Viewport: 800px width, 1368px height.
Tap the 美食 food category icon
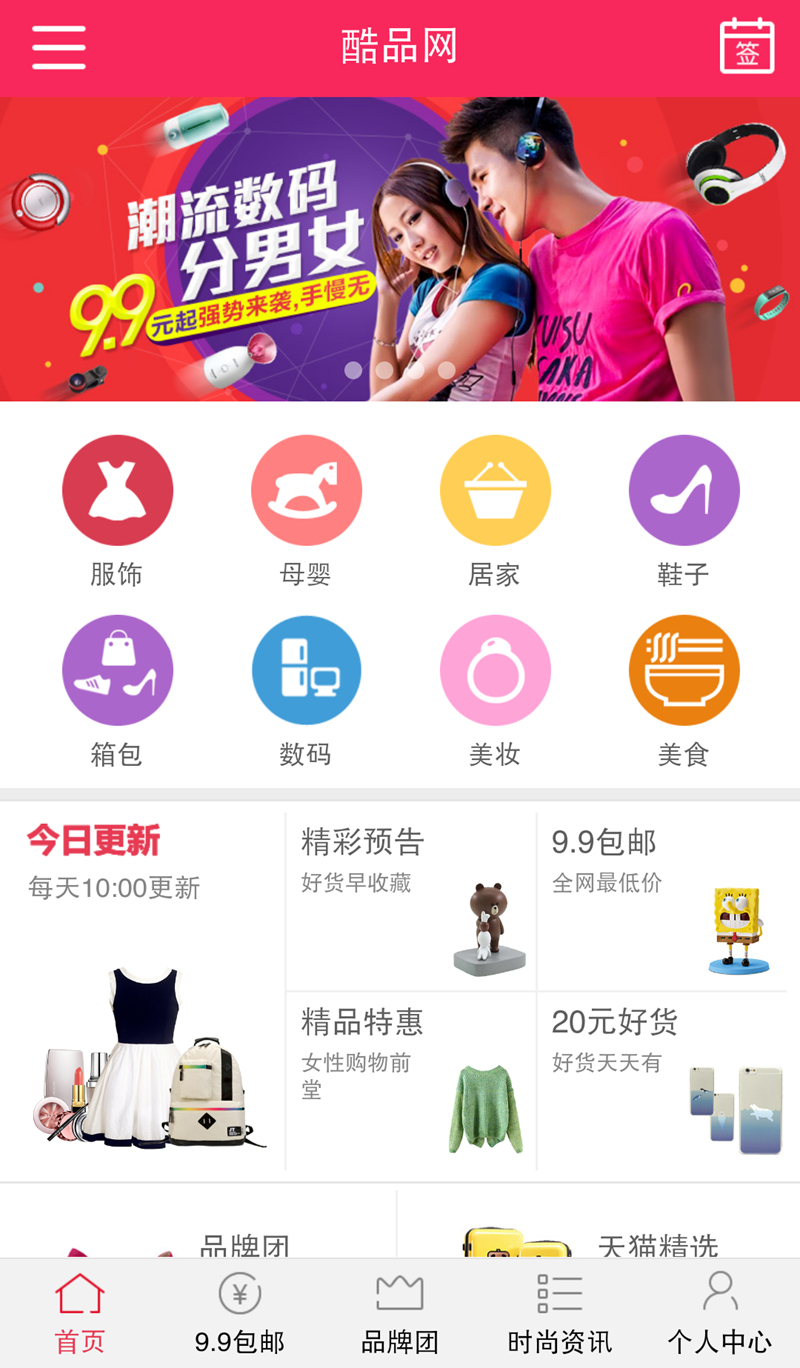(x=684, y=669)
